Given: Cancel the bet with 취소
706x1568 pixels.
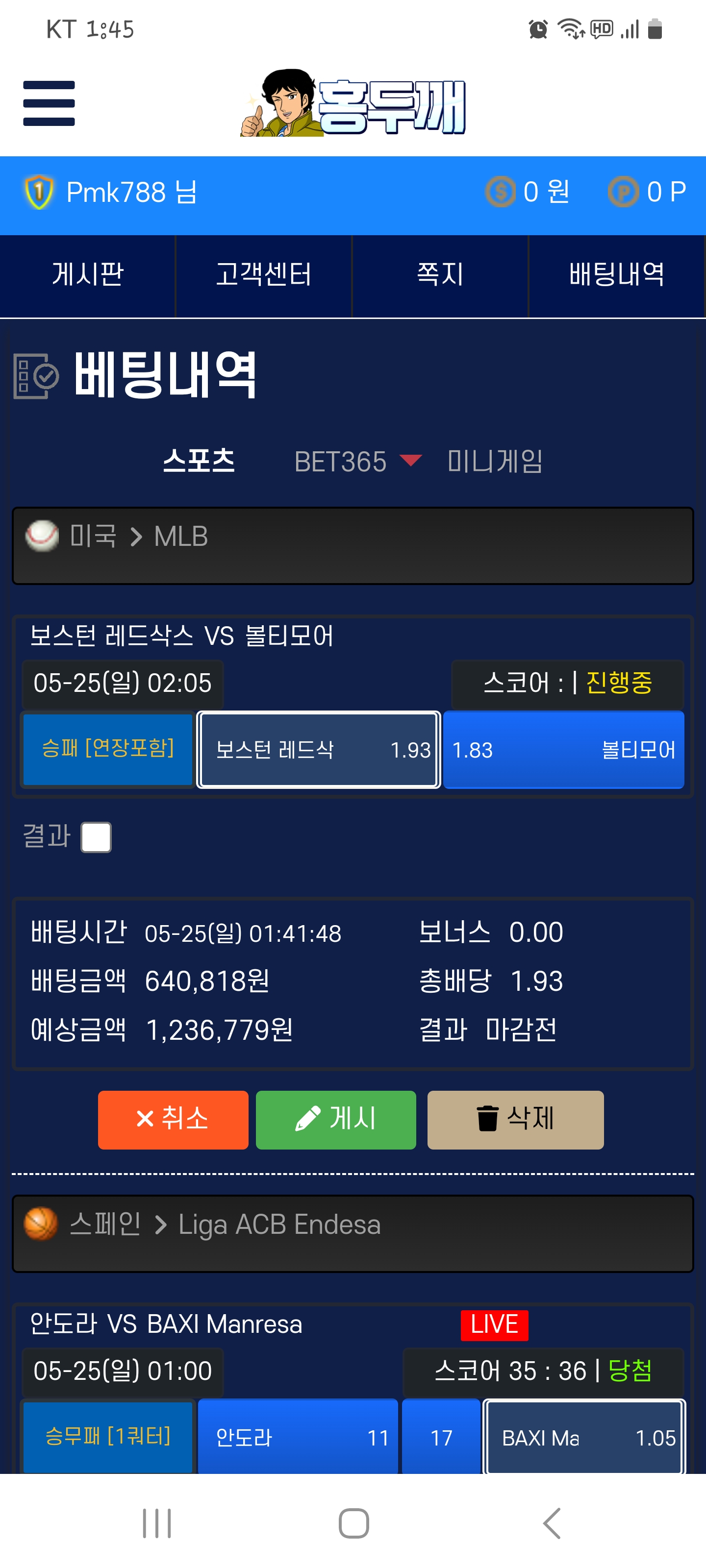Looking at the screenshot, I should [x=173, y=1119].
